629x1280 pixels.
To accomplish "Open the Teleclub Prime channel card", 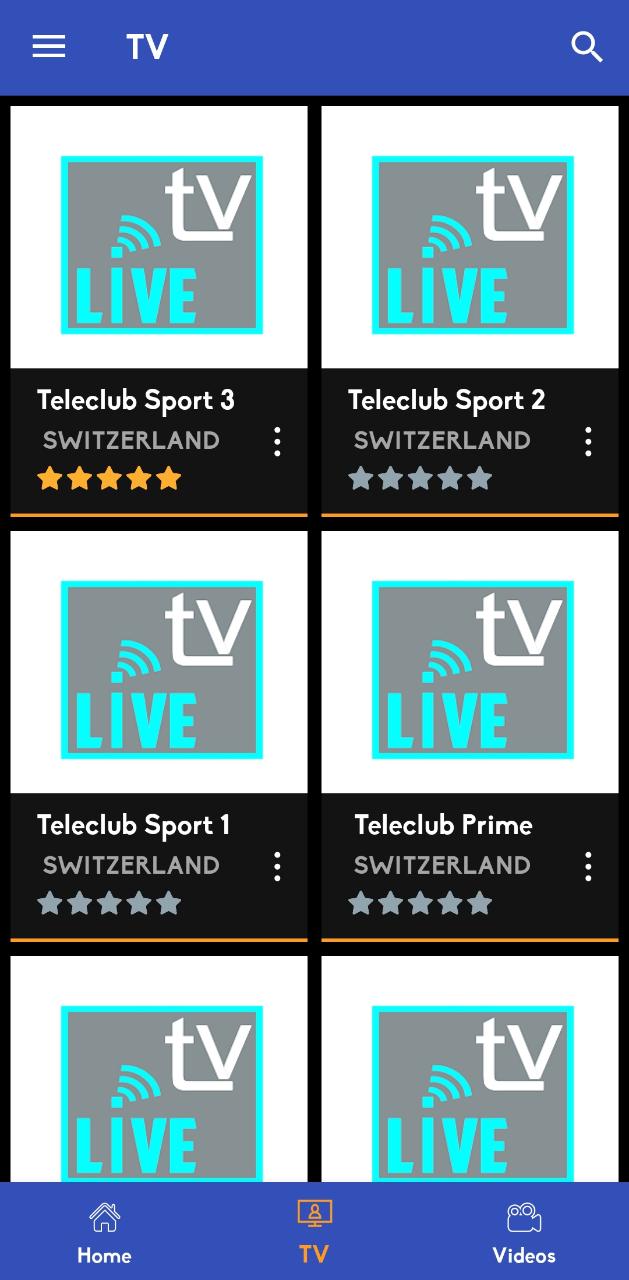I will pyautogui.click(x=470, y=736).
